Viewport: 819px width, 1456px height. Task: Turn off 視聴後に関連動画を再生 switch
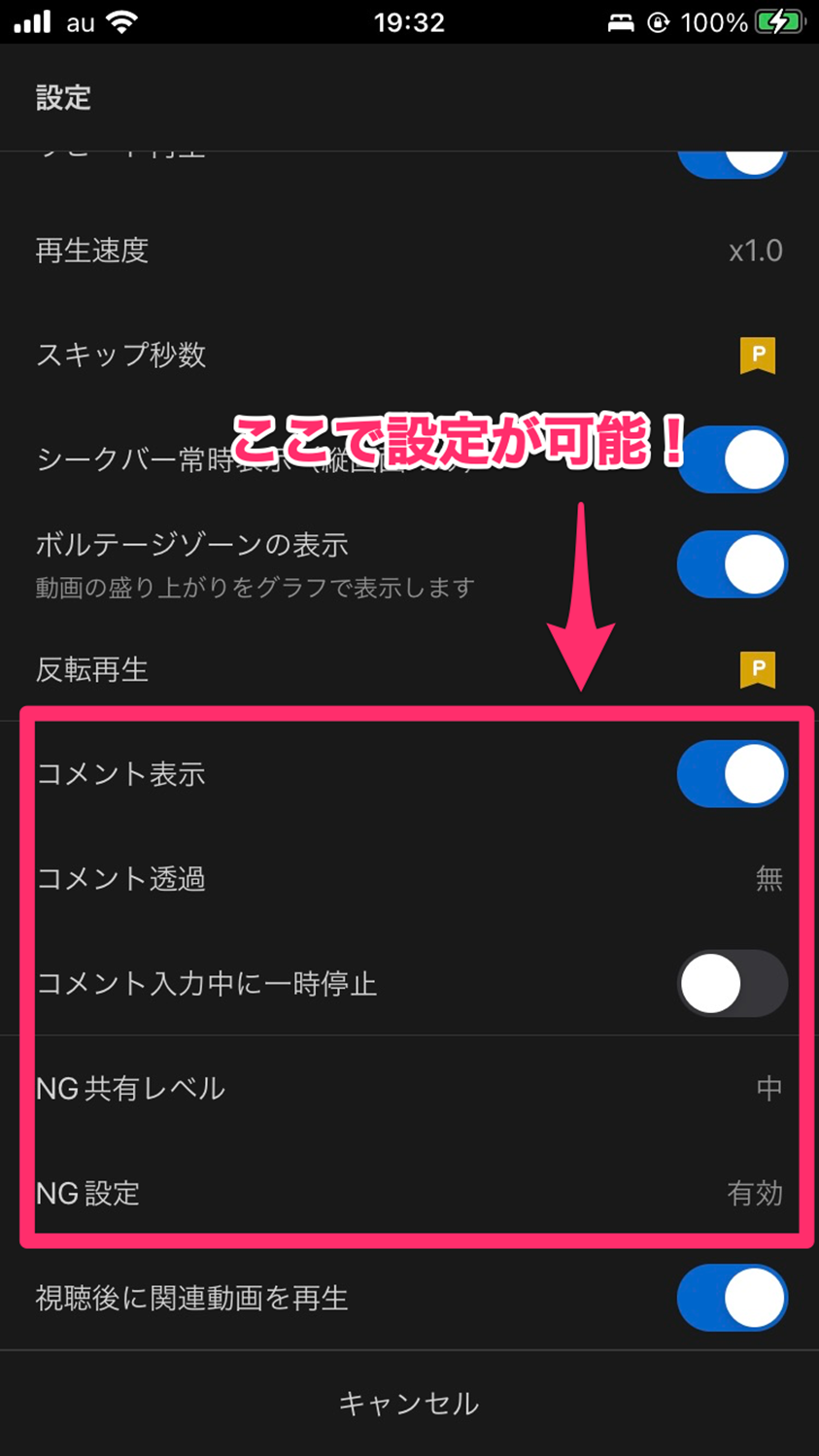click(732, 1298)
